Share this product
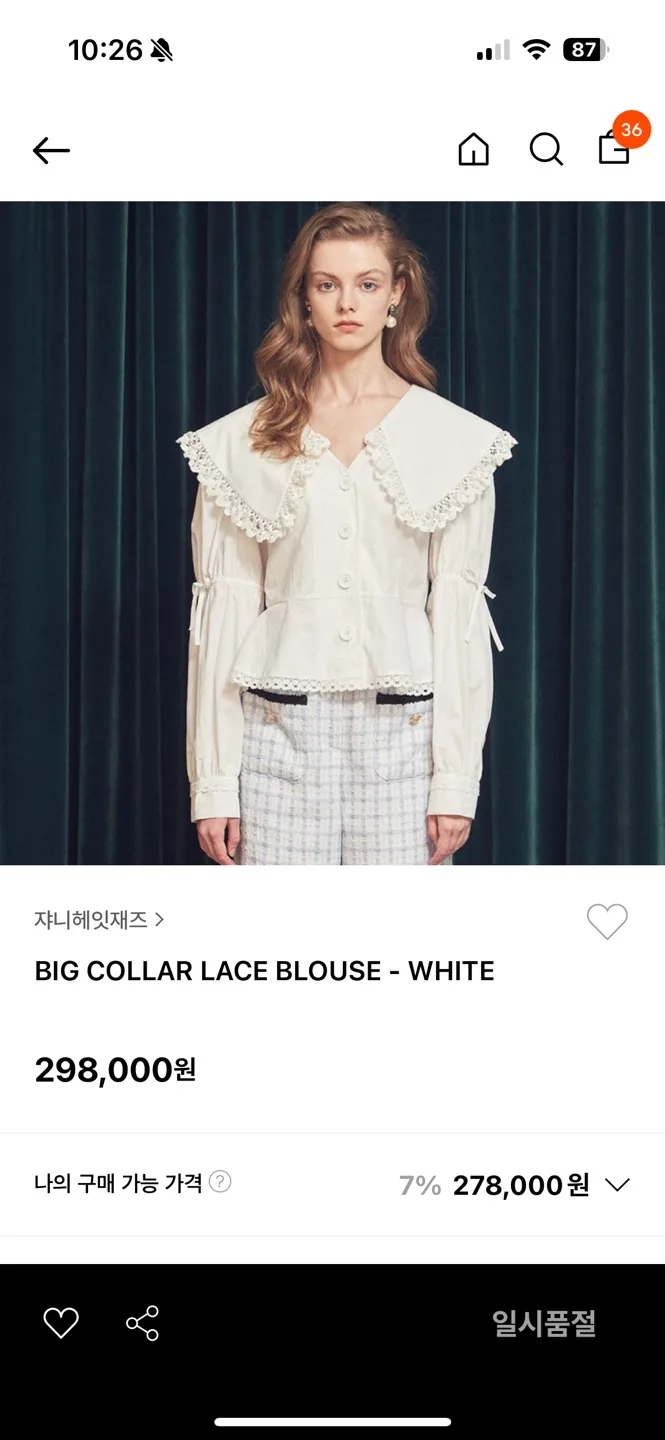 click(x=142, y=1323)
